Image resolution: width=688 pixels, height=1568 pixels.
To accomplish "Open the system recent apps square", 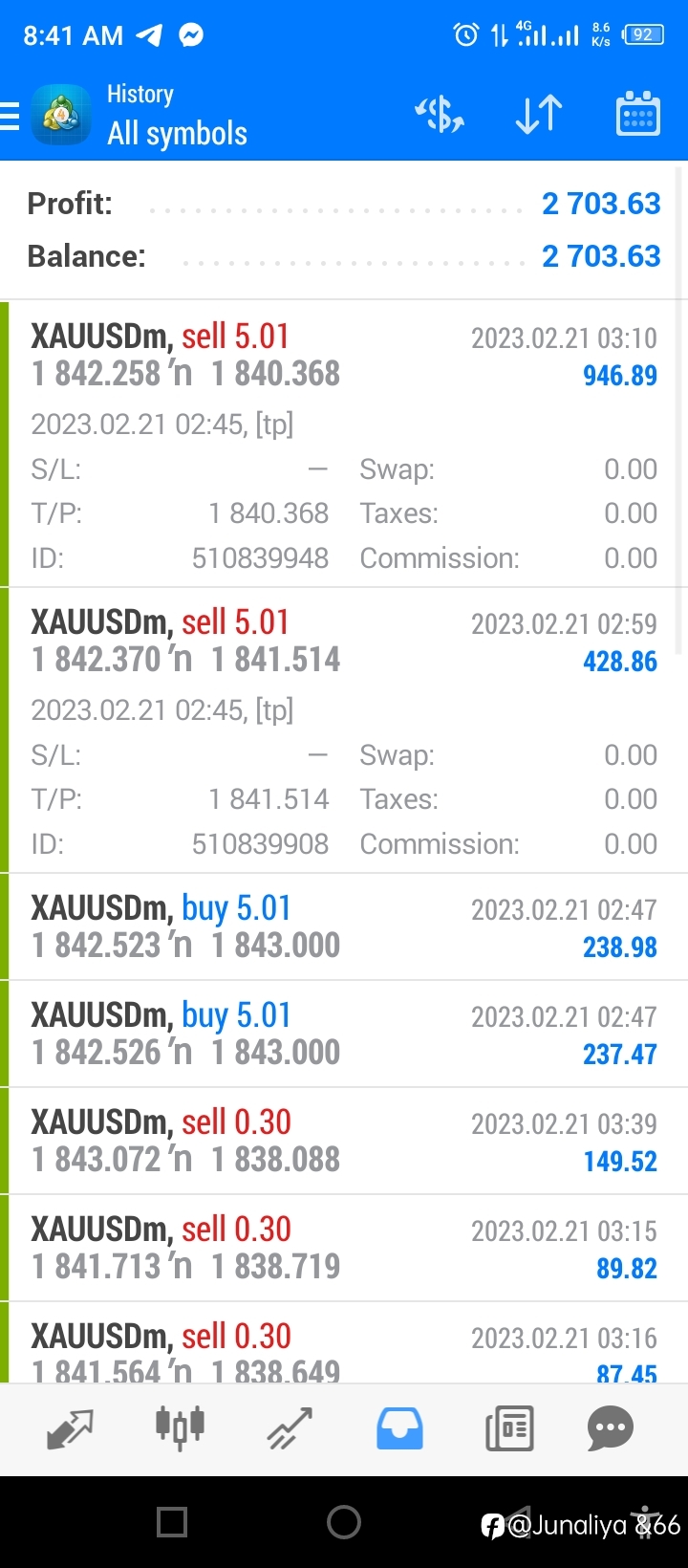I will click(x=172, y=1522).
